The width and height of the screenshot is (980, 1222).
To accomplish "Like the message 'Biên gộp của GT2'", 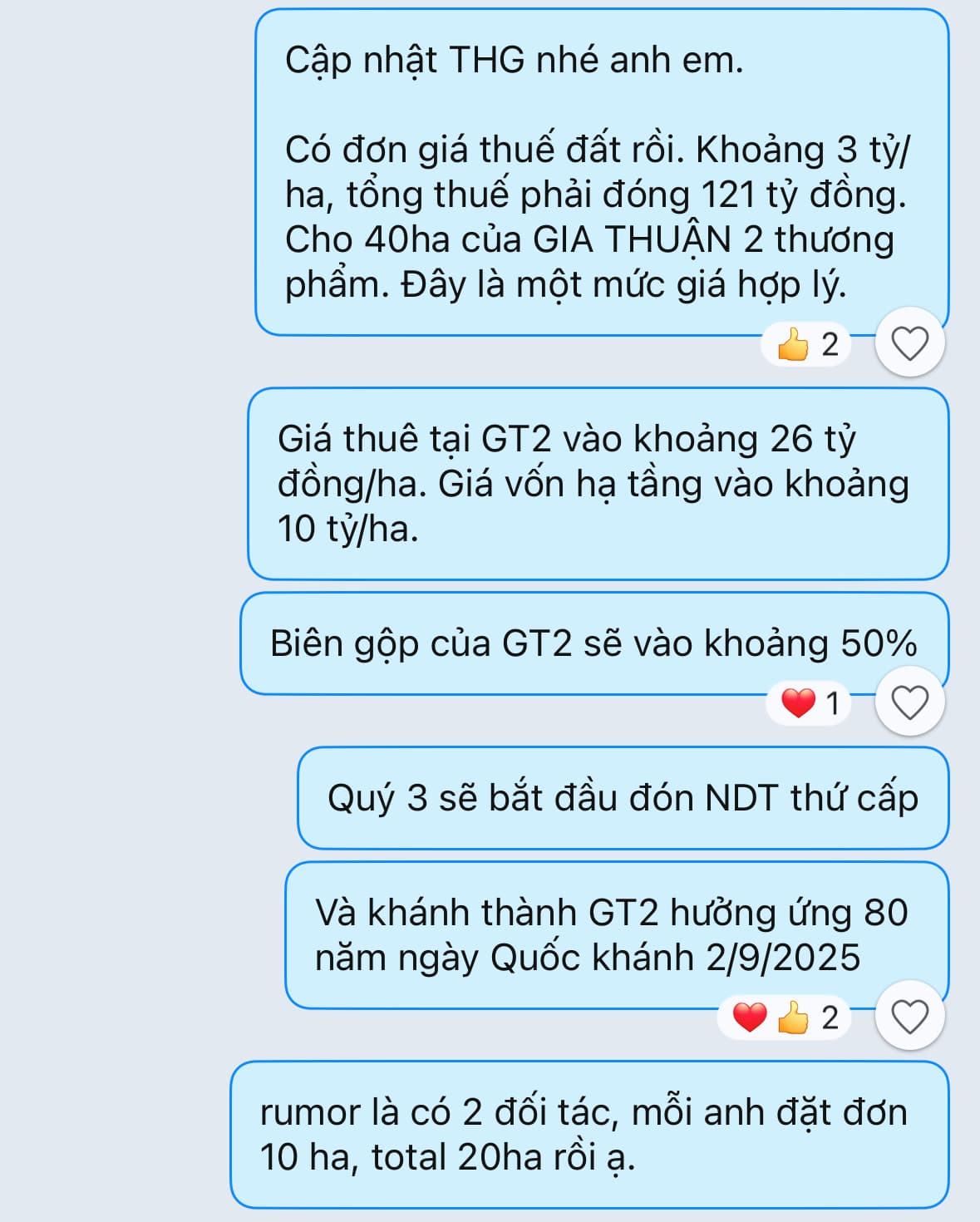I will pyautogui.click(x=909, y=703).
